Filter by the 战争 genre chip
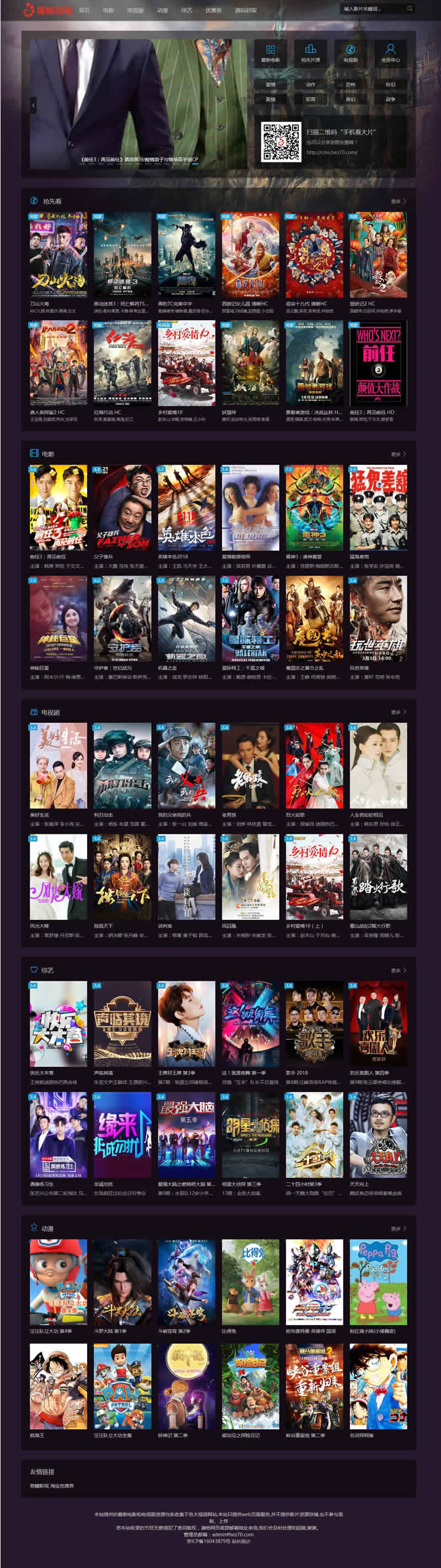Screen dimensions: 441x1568 390,99
